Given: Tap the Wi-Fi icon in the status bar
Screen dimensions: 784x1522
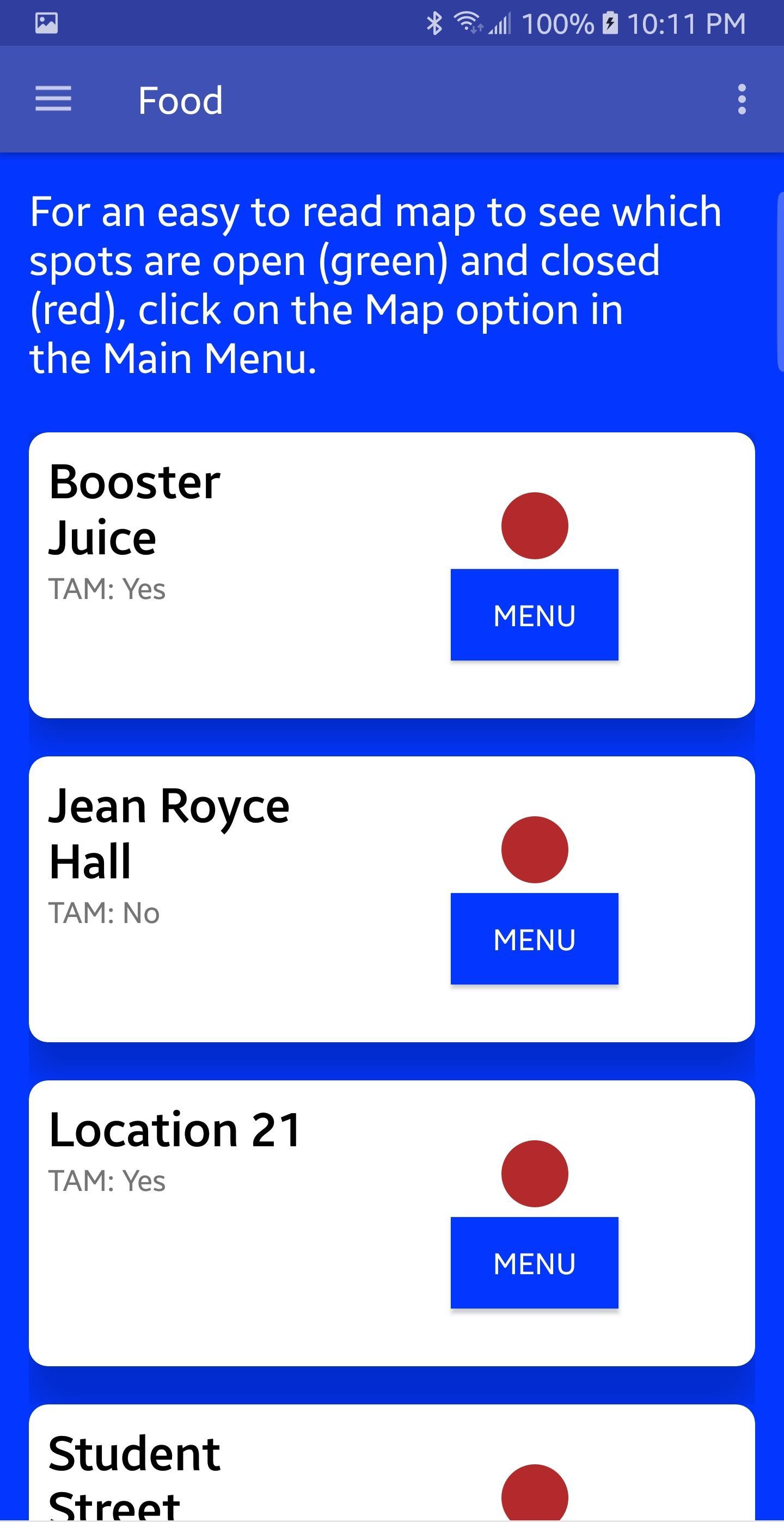Looking at the screenshot, I should (x=467, y=21).
